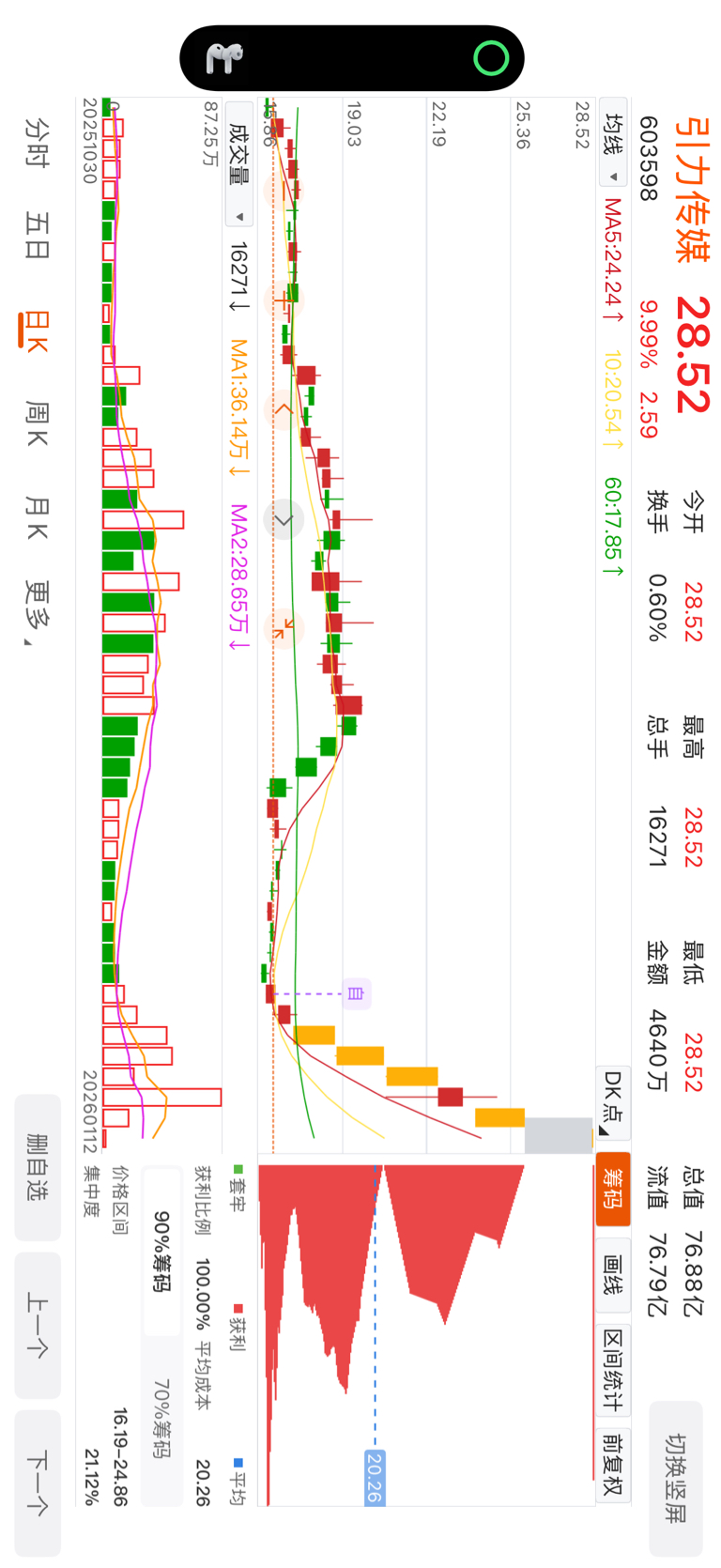
Task: Zoom out the K-line chart with minus icon
Action: [283, 192]
